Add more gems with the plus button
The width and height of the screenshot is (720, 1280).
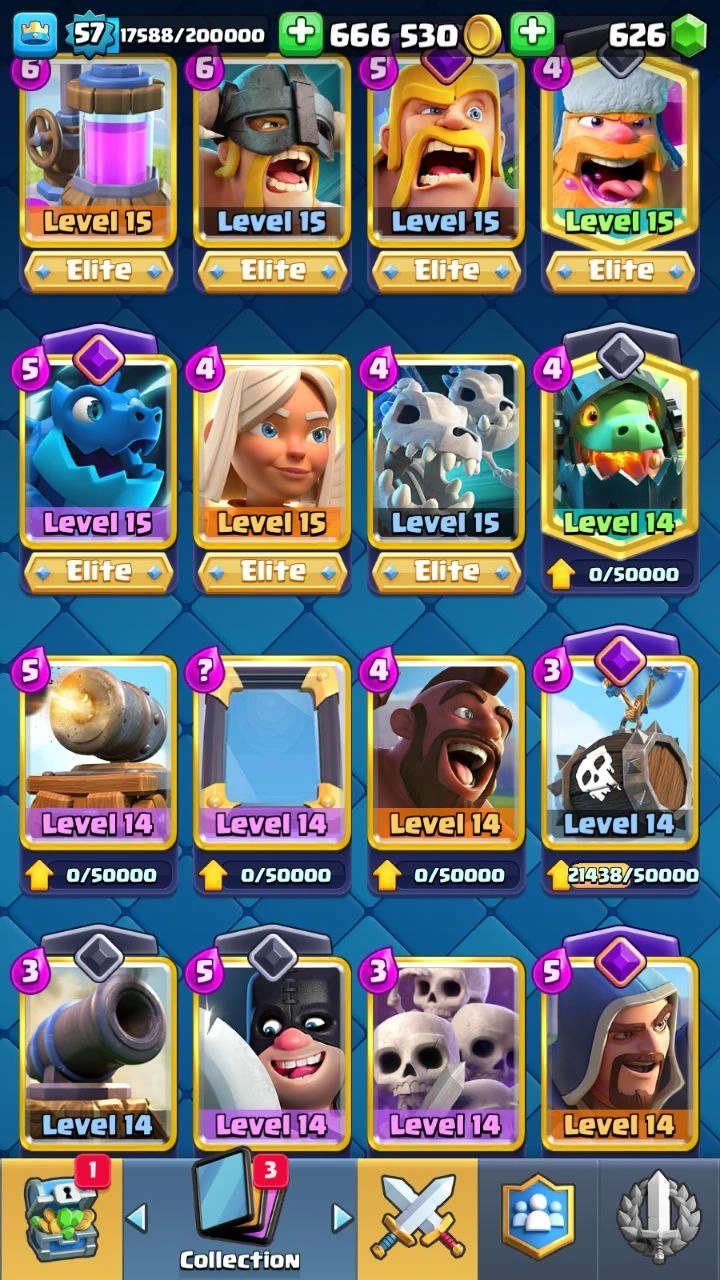click(532, 35)
